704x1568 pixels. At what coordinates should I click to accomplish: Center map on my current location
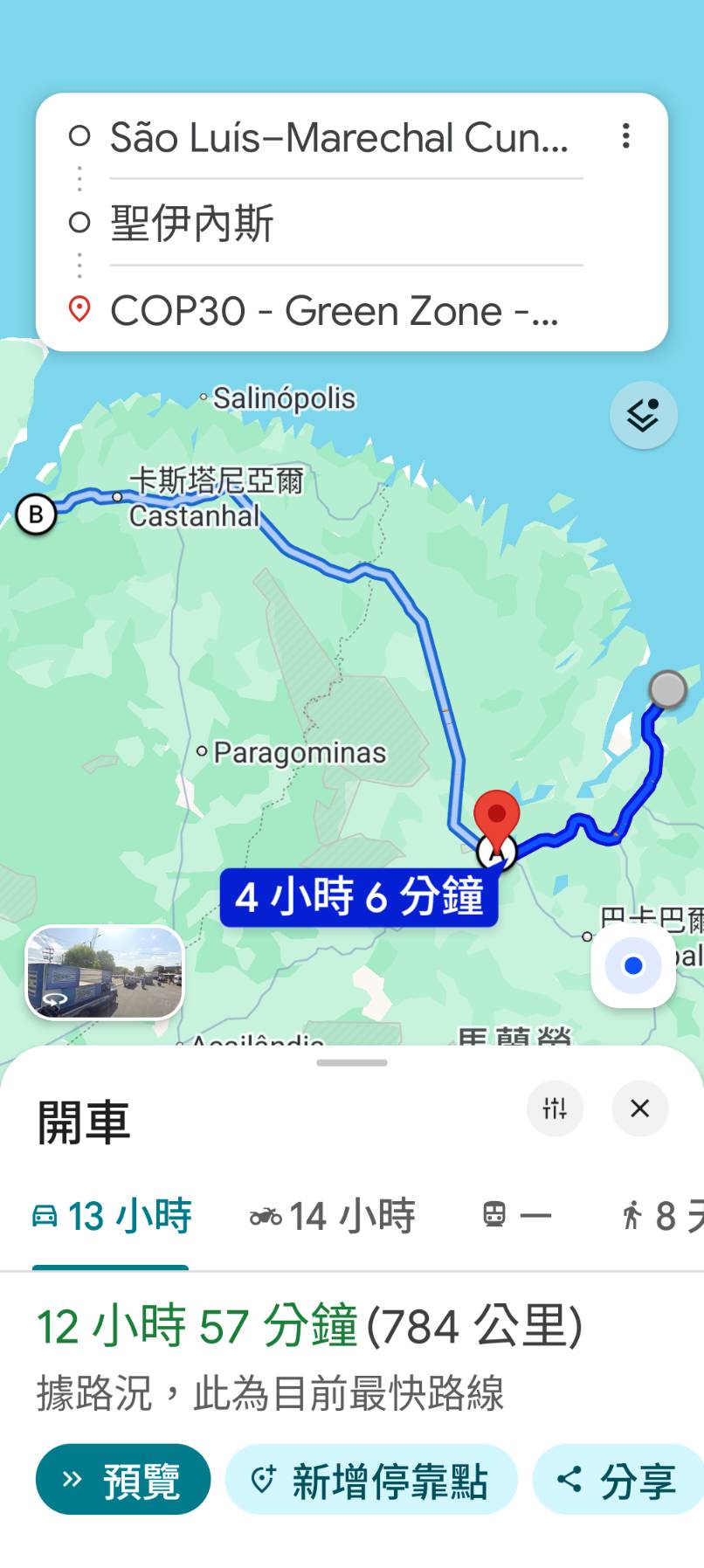tap(633, 966)
